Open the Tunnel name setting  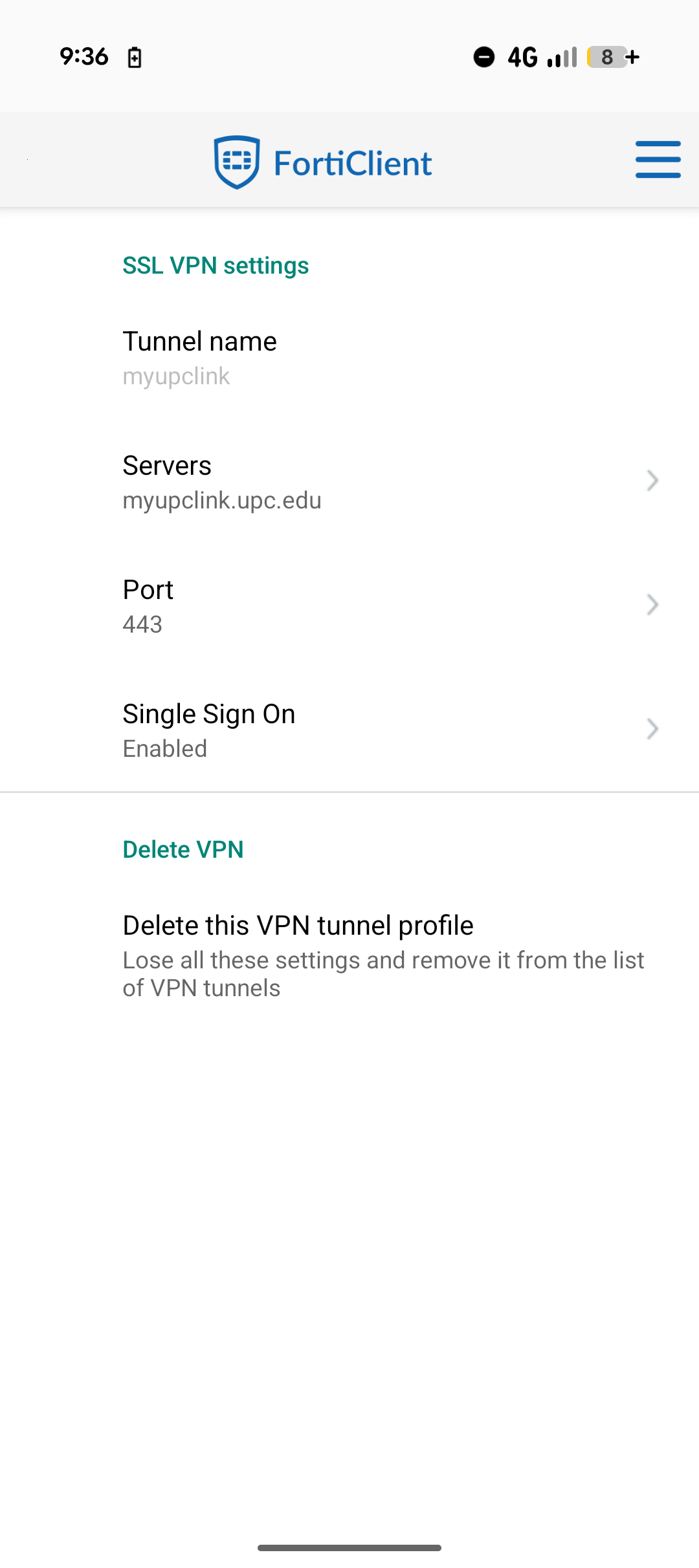tap(349, 358)
